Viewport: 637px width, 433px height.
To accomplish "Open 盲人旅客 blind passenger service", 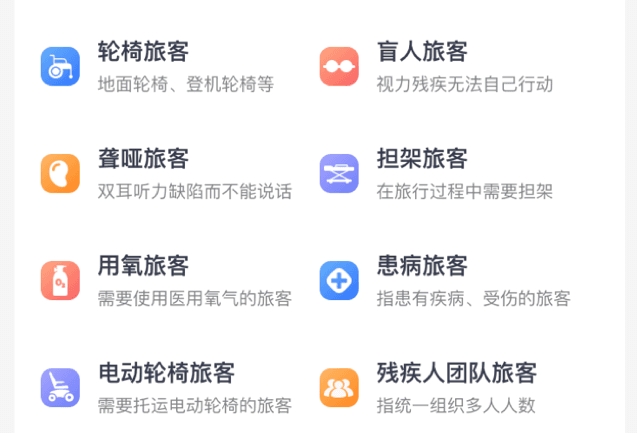I will [x=422, y=52].
